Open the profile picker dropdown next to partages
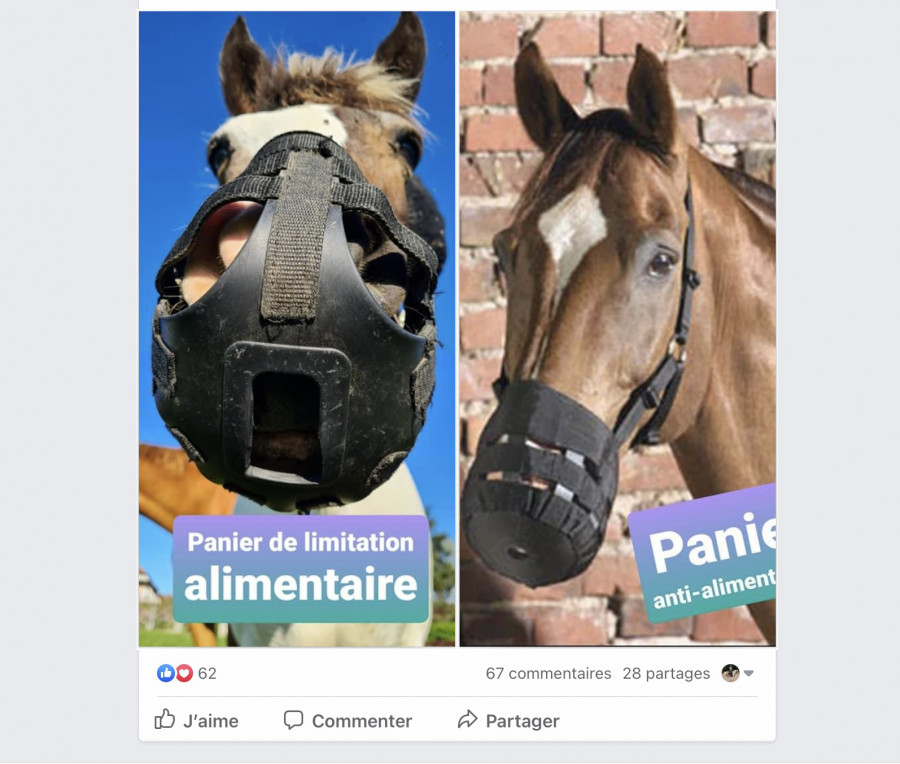The height and width of the screenshot is (764, 900). [x=738, y=674]
